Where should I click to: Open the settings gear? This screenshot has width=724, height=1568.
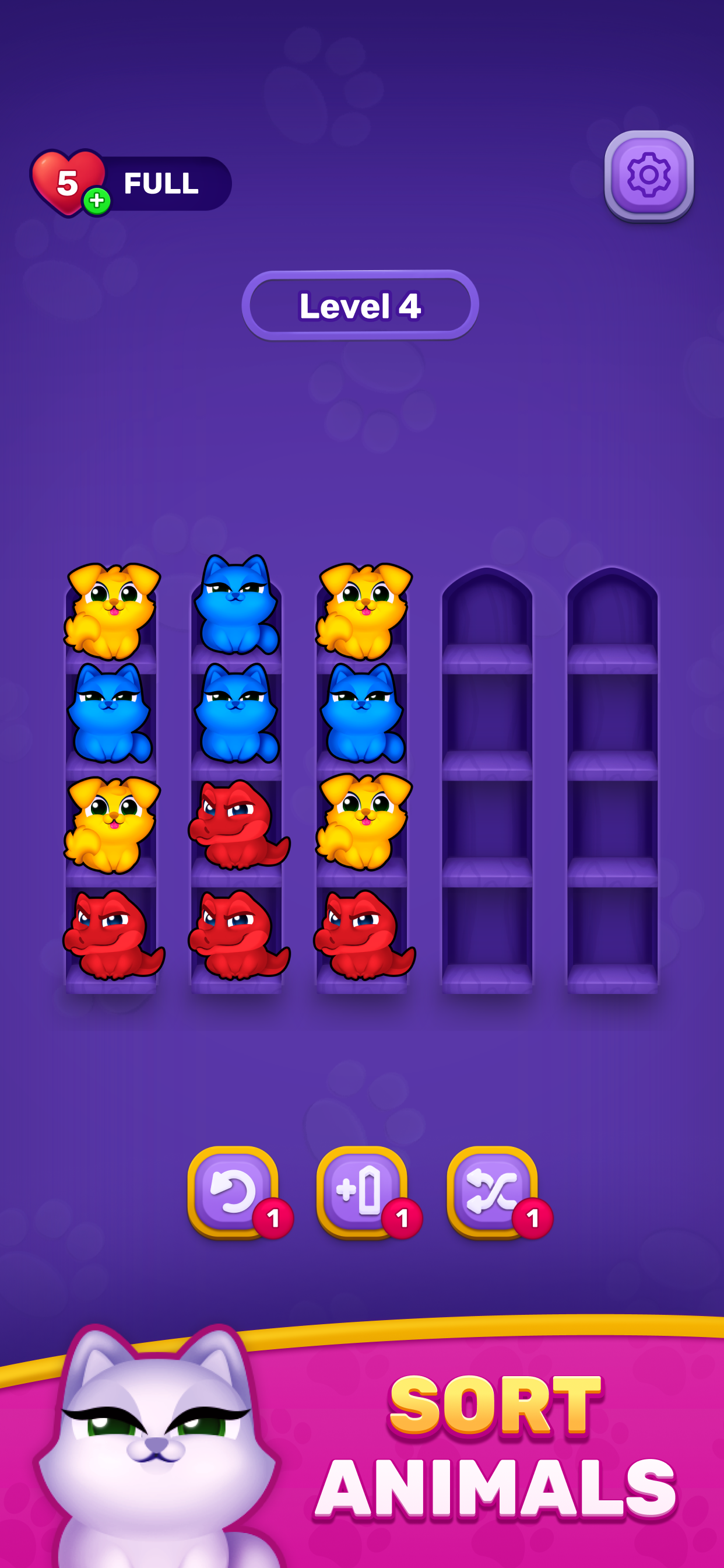coord(648,176)
